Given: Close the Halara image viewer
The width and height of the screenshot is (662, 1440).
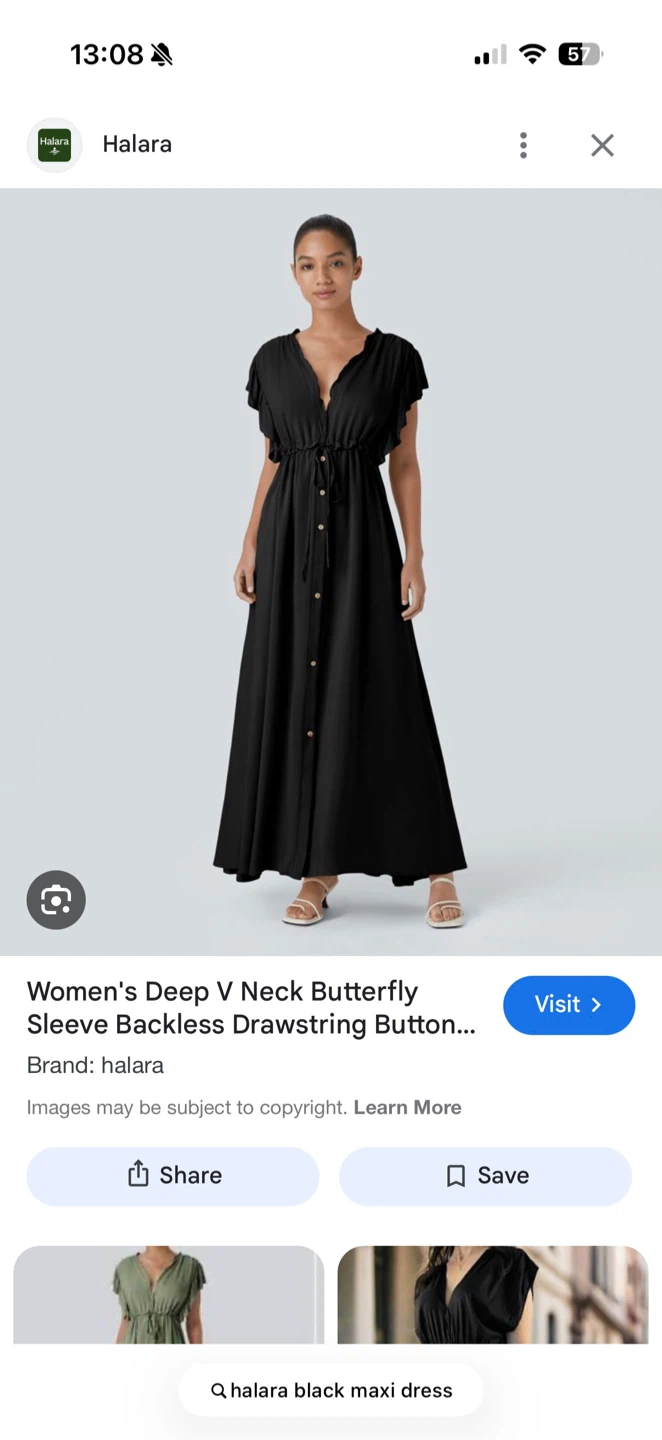Looking at the screenshot, I should pos(602,146).
